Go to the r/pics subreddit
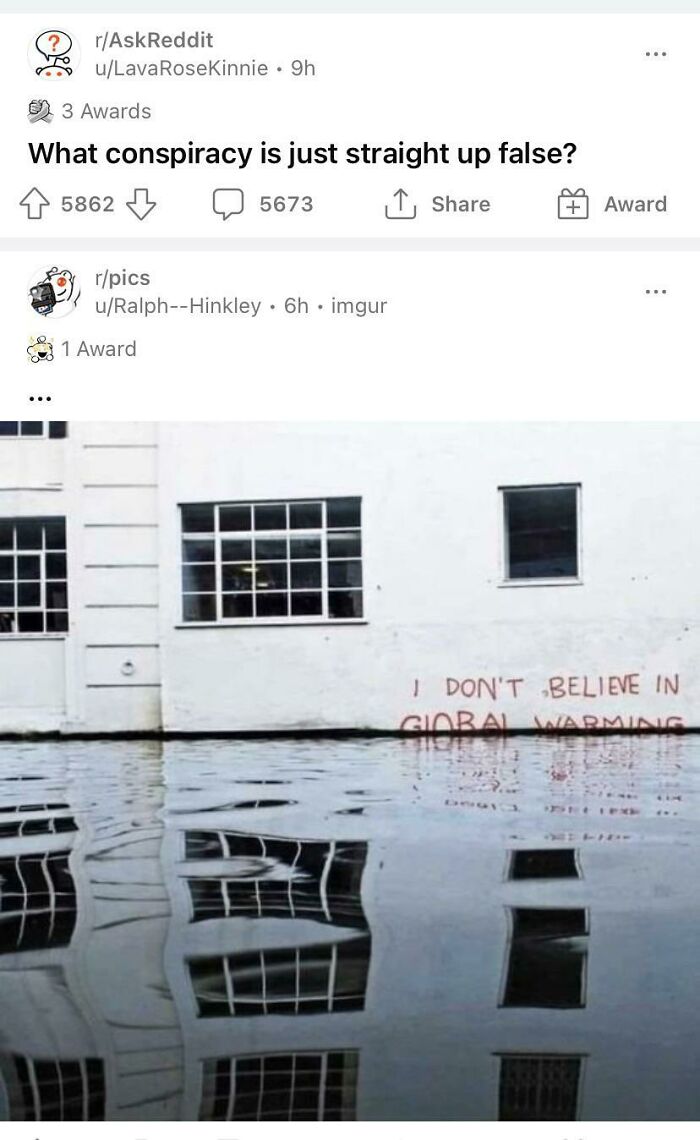Screen dimensions: 700x1140 [122, 278]
